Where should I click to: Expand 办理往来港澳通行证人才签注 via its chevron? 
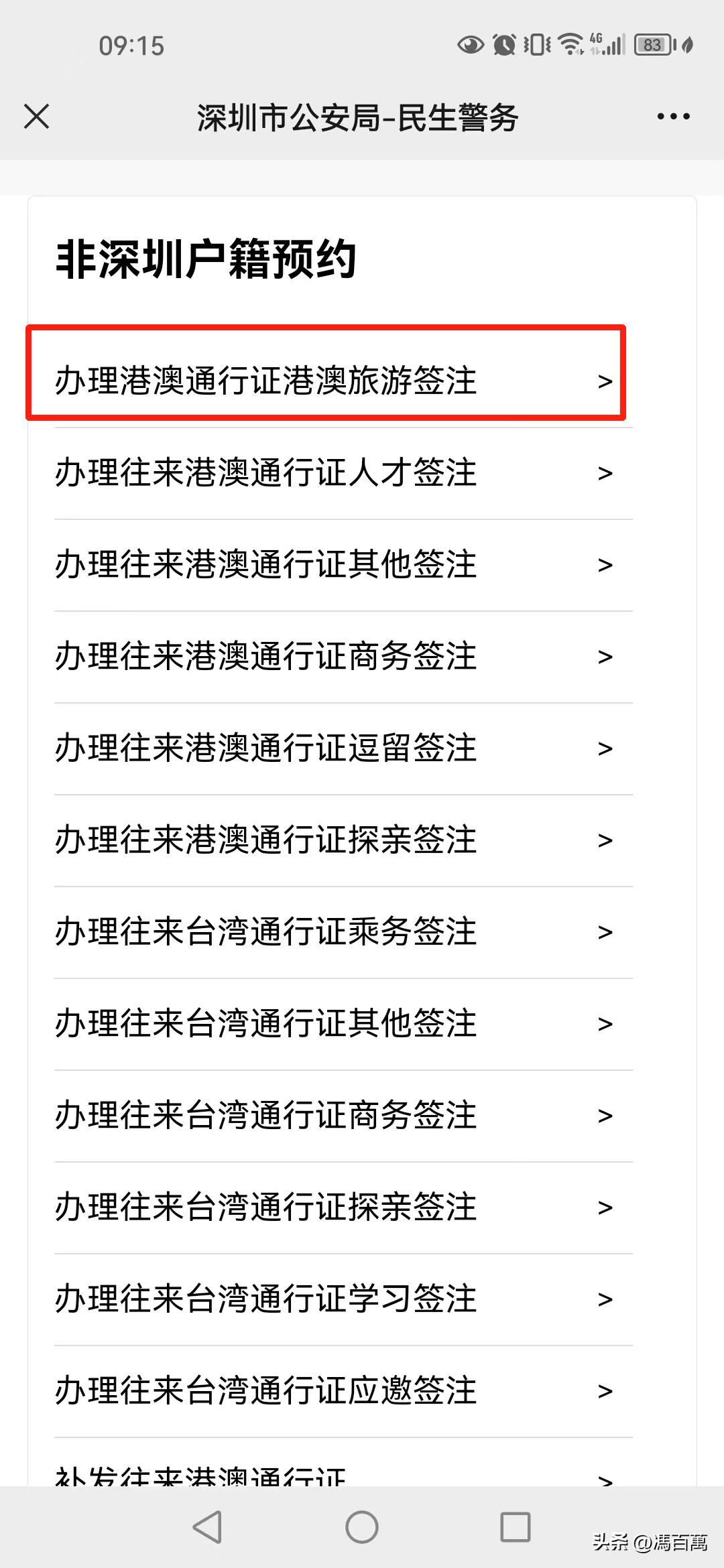click(607, 473)
